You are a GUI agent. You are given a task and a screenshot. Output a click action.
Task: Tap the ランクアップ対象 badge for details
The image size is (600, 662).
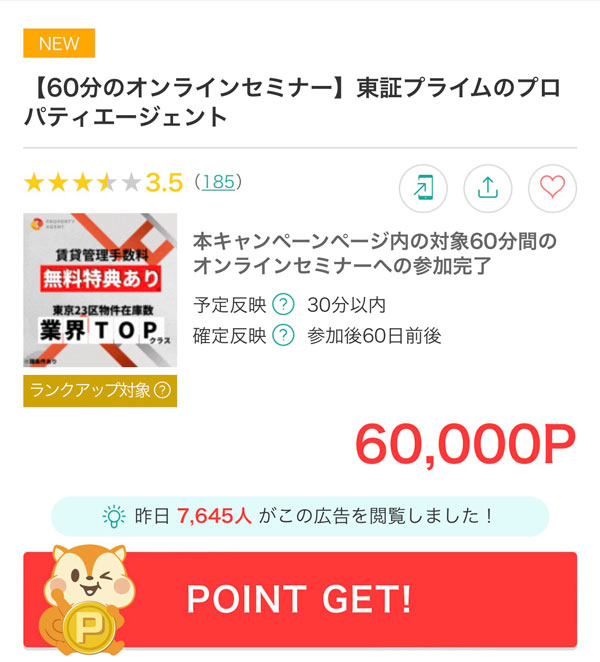pyautogui.click(x=100, y=391)
